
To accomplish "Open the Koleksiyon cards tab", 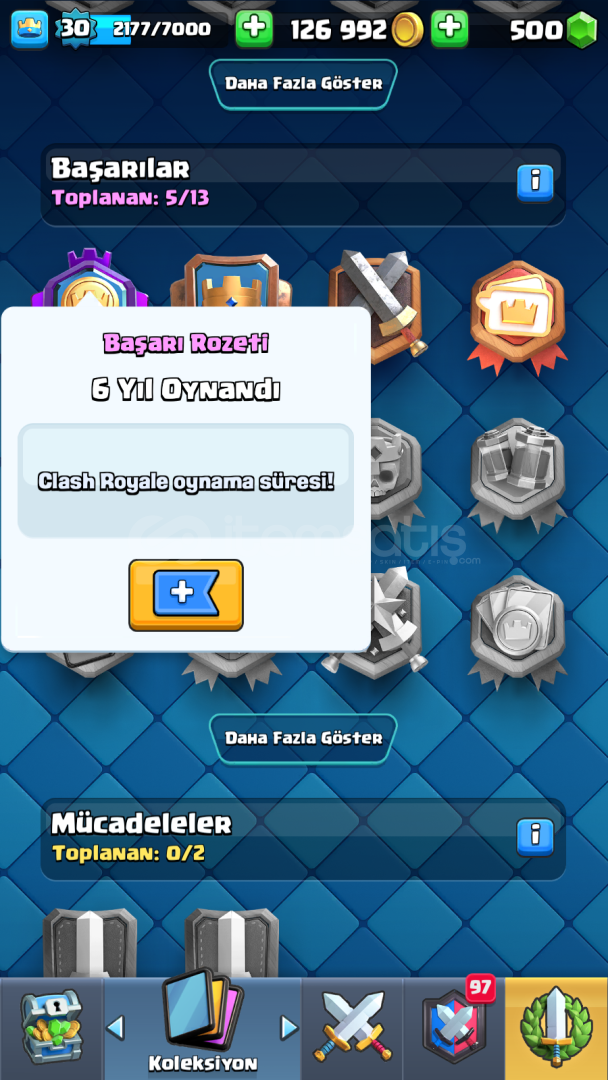I will (x=202, y=1026).
